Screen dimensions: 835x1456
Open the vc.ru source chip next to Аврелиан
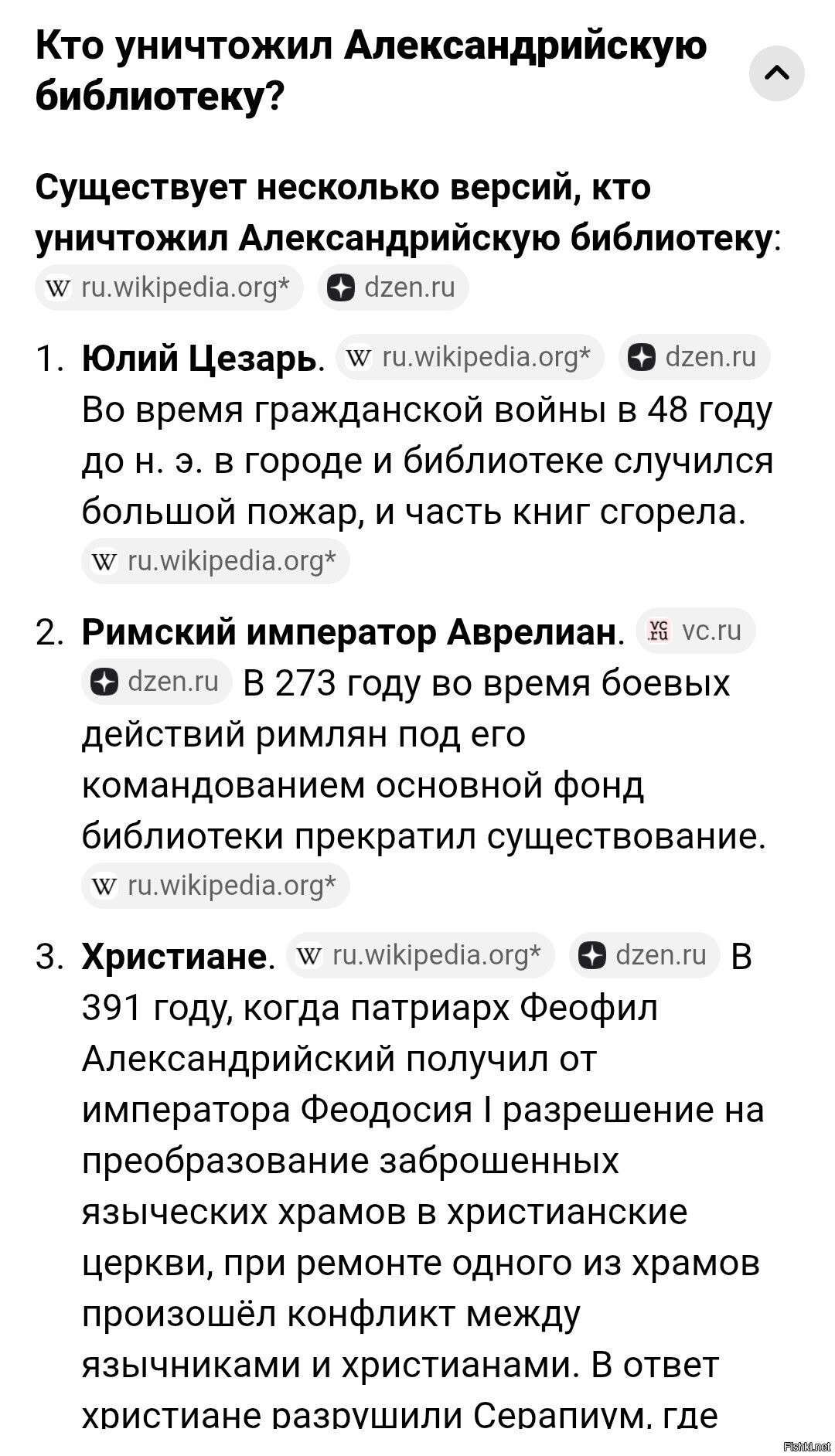pyautogui.click(x=695, y=631)
